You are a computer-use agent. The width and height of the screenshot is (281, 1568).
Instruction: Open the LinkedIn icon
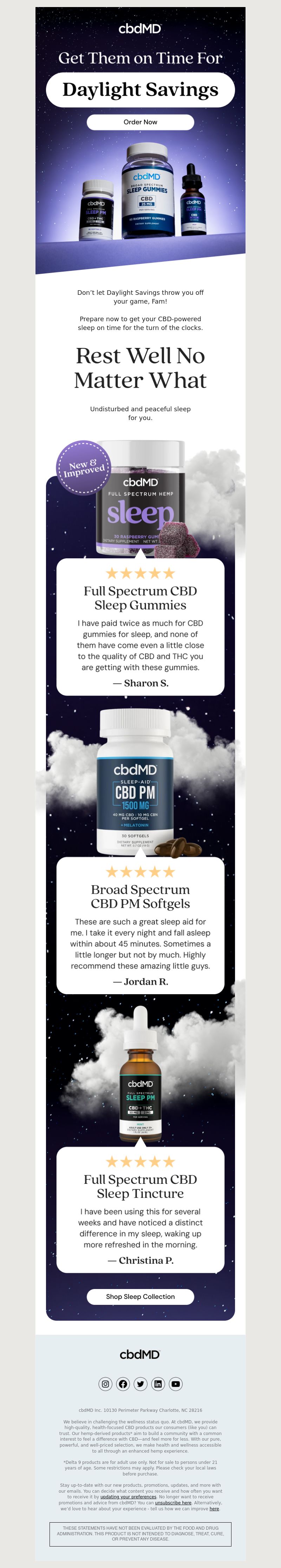[x=158, y=1384]
